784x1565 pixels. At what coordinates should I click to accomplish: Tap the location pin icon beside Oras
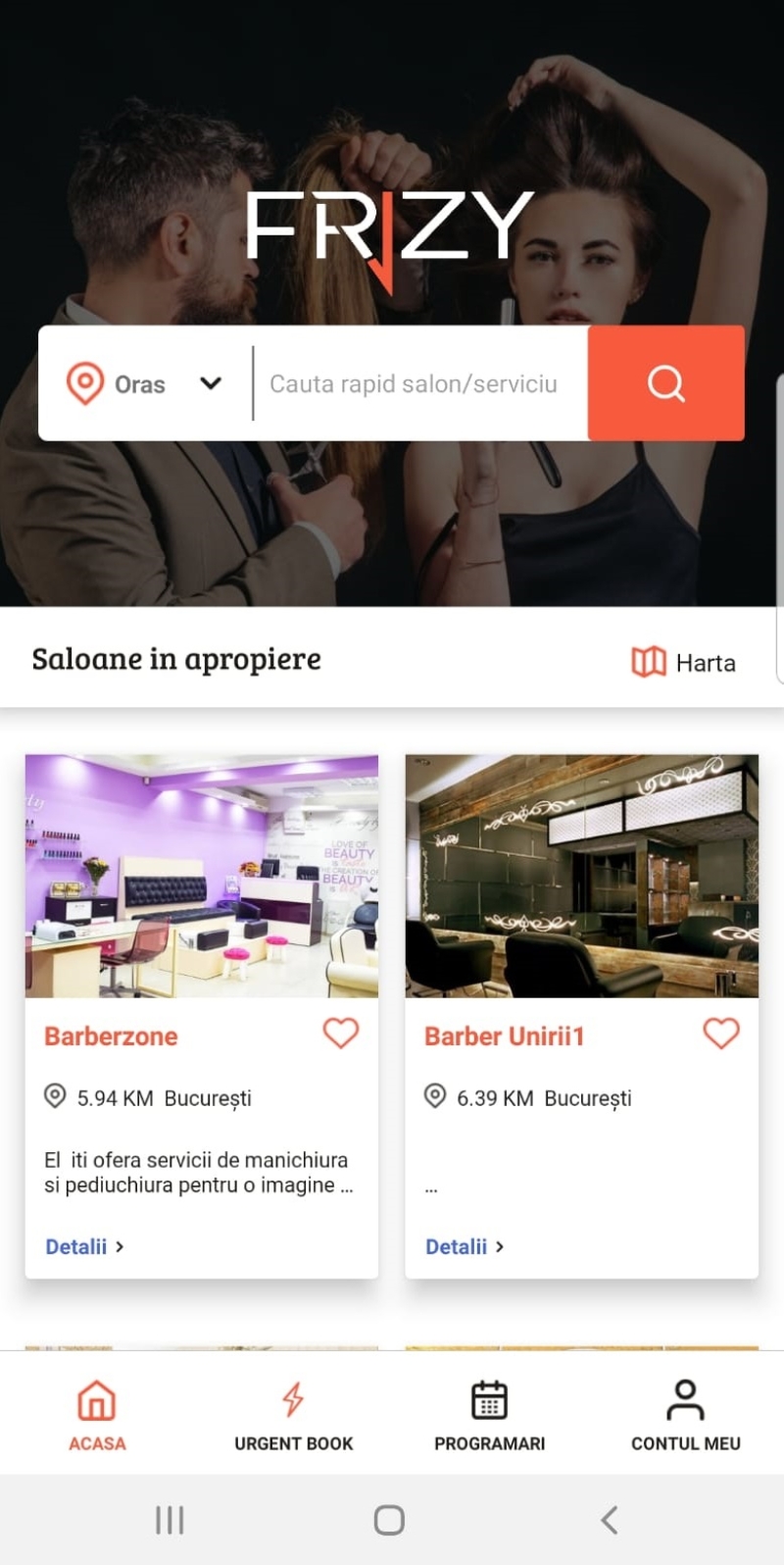[x=86, y=383]
